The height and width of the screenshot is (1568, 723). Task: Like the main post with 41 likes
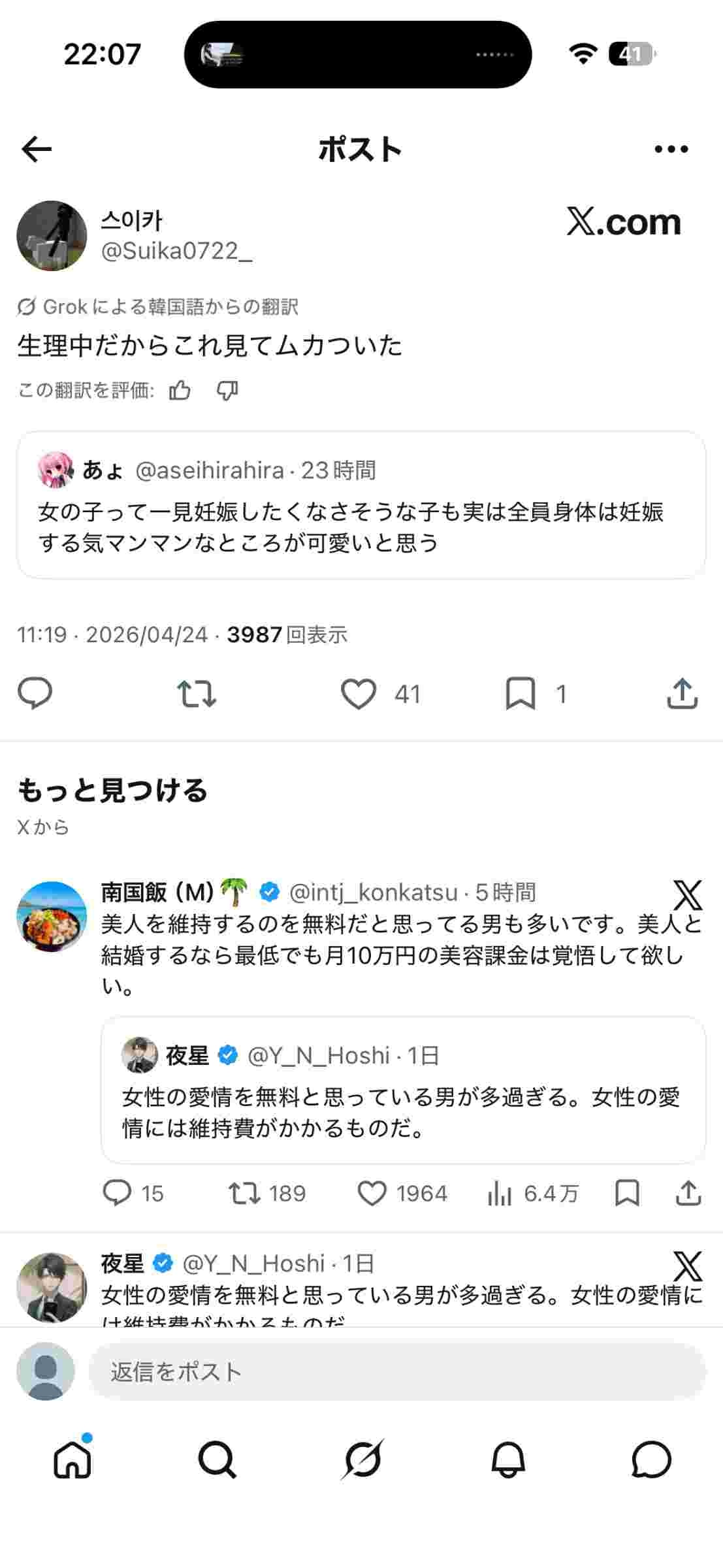pos(359,694)
